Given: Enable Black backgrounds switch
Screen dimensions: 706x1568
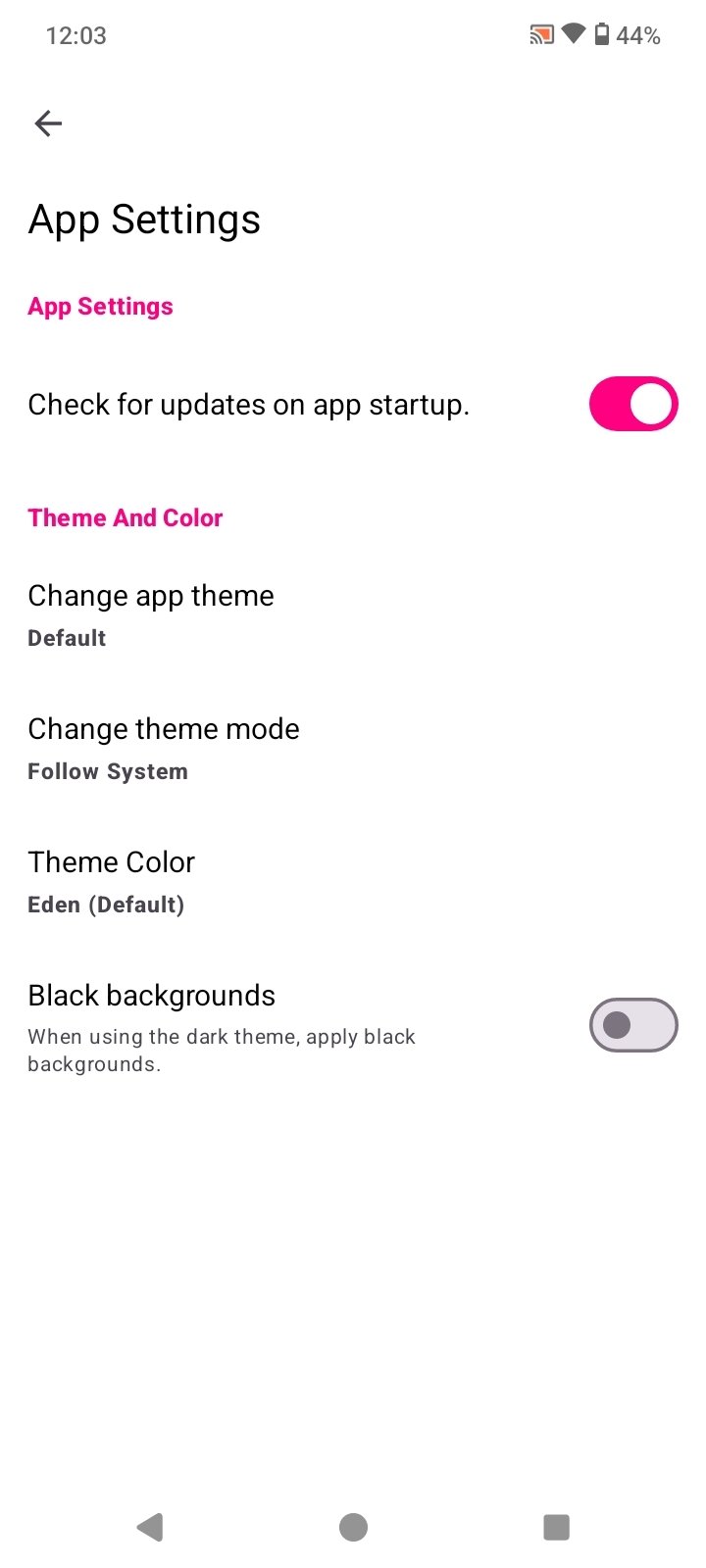Looking at the screenshot, I should [x=632, y=1025].
